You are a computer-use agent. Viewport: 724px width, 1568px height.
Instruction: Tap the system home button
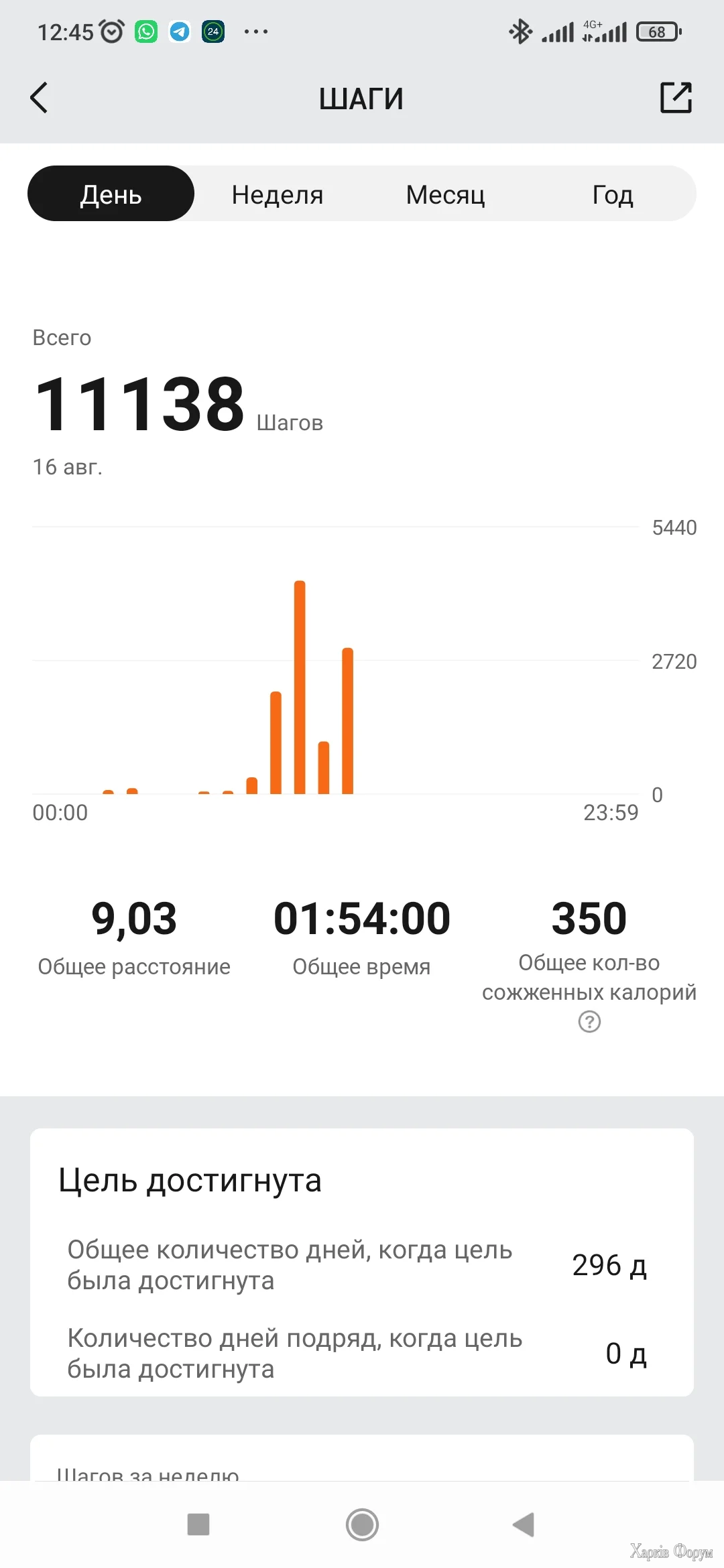[362, 1524]
